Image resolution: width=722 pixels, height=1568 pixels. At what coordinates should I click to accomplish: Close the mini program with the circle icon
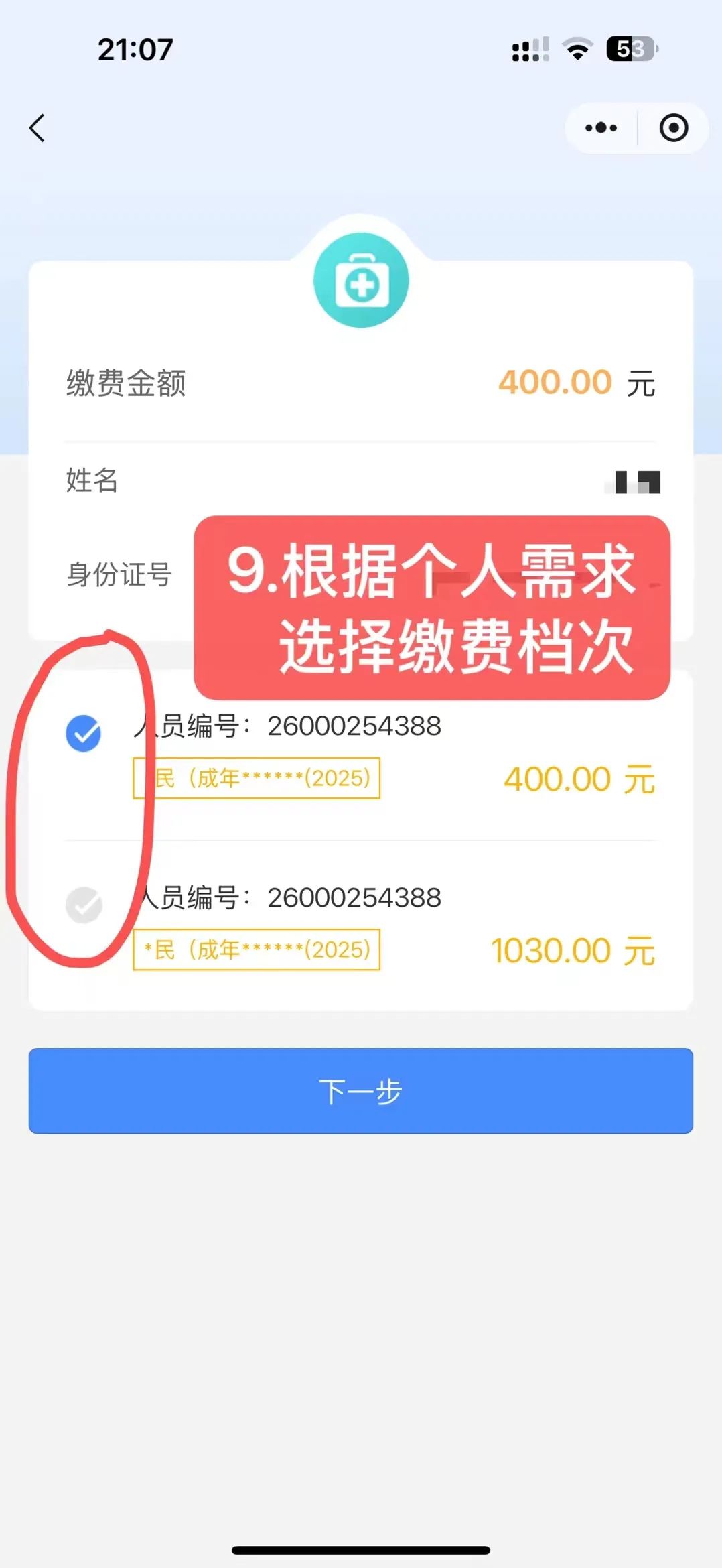coord(673,128)
